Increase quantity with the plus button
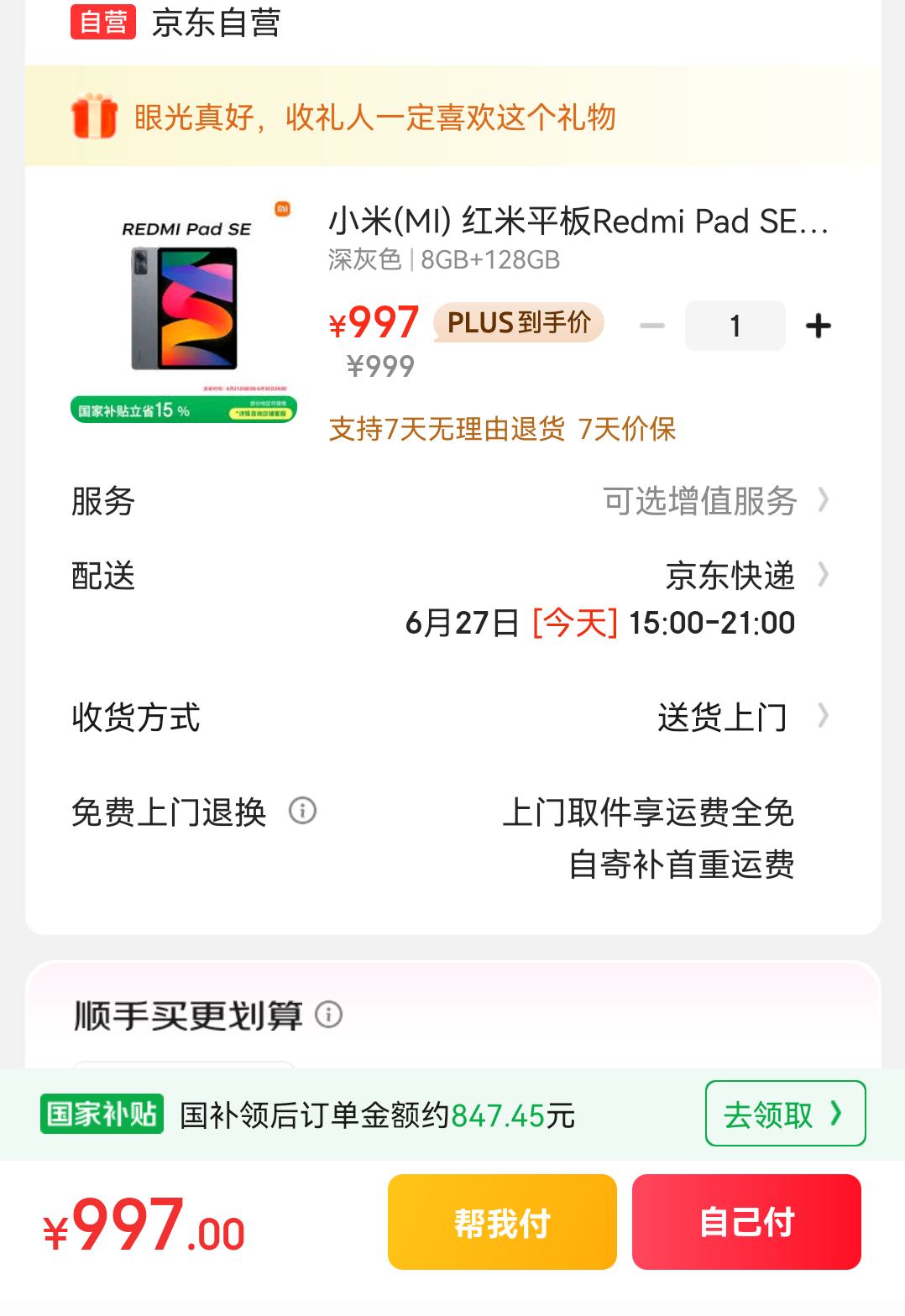This screenshot has height=1316, width=905. tap(818, 326)
